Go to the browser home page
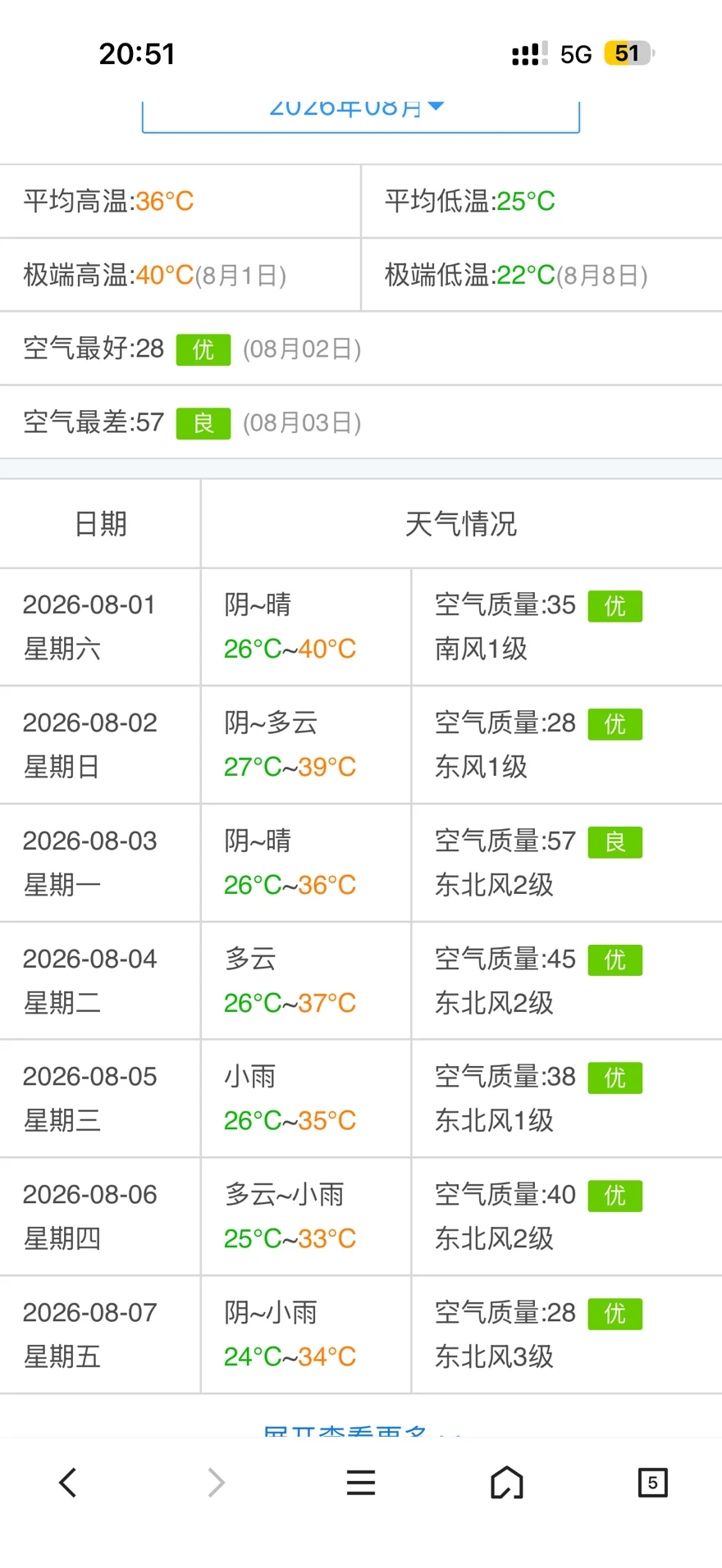 [x=507, y=1483]
